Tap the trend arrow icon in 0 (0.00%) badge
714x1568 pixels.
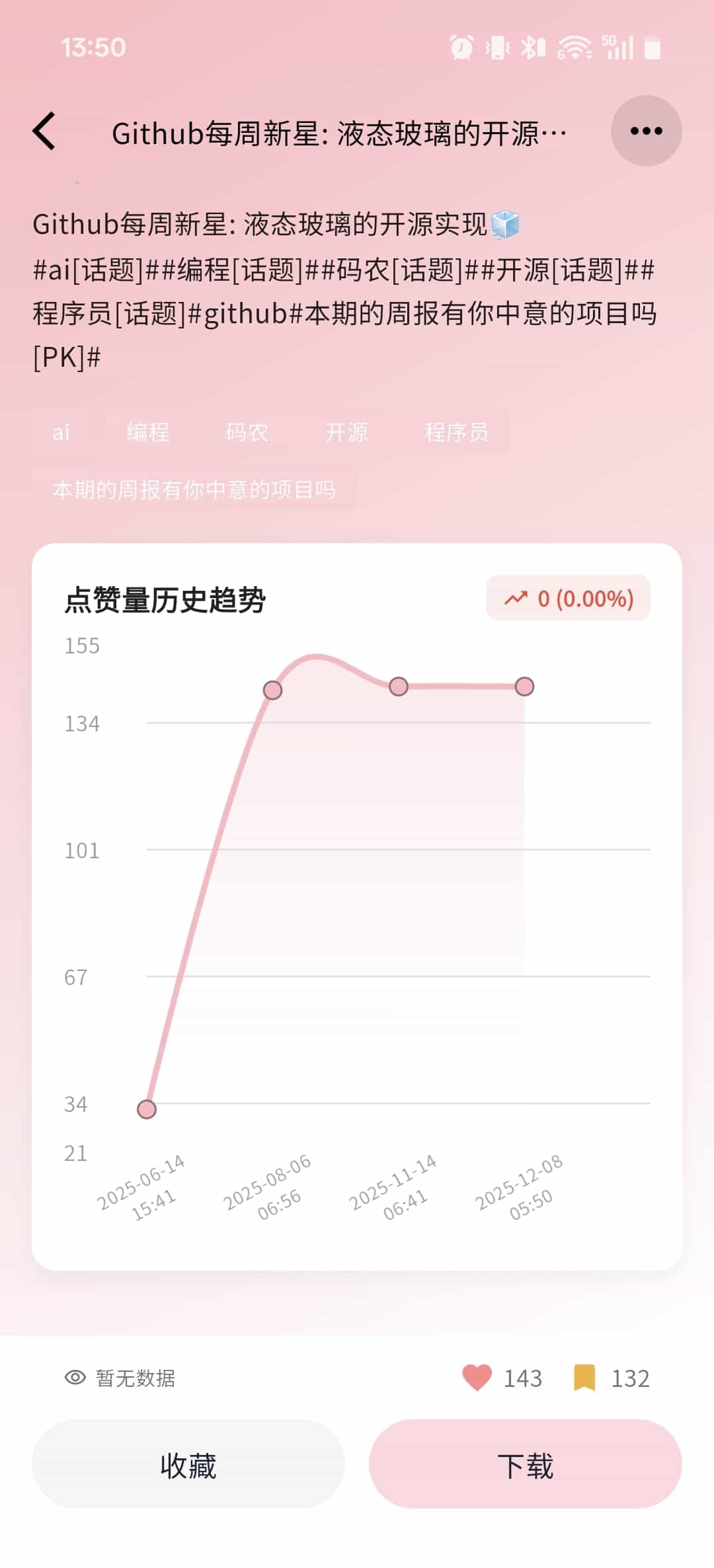click(x=515, y=597)
